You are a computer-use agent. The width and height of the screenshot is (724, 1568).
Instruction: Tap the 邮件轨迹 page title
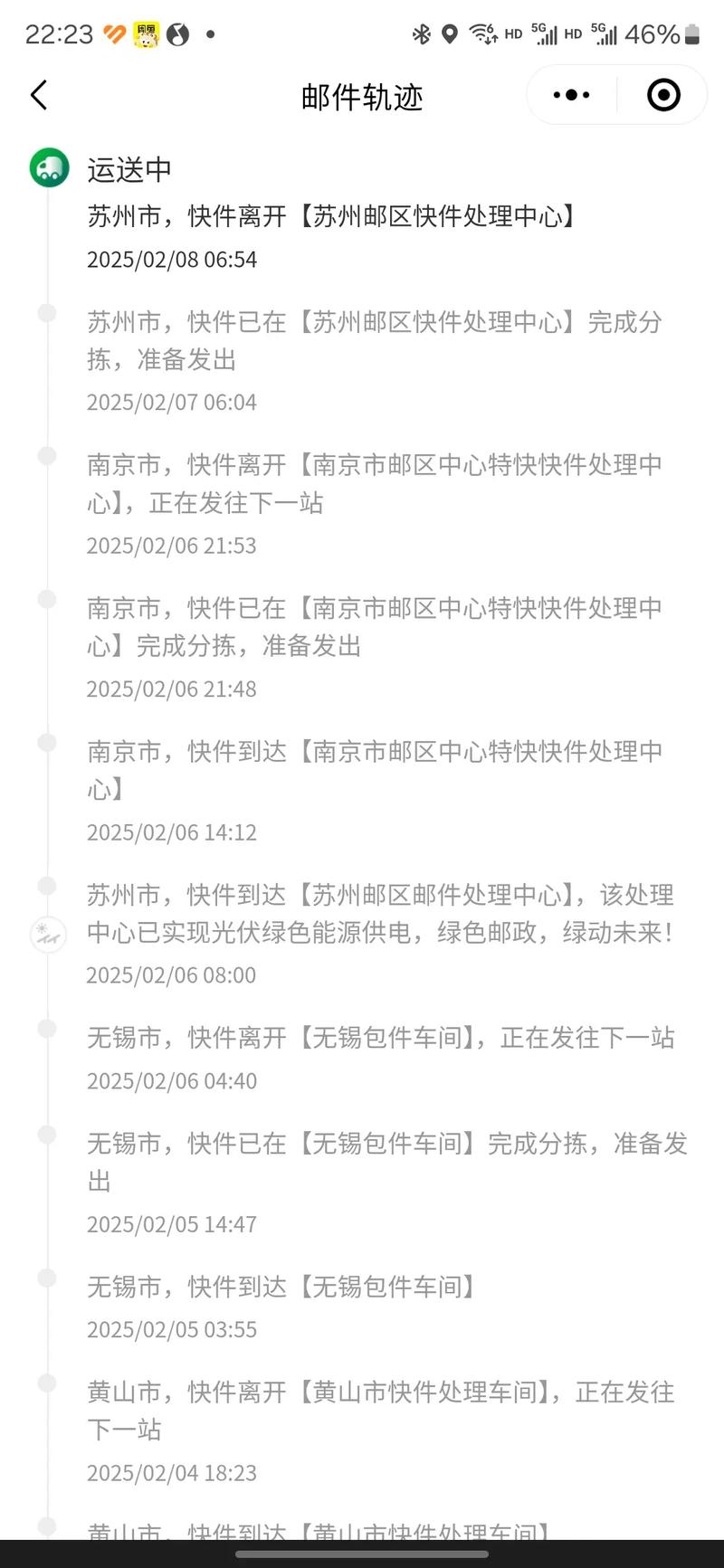[x=362, y=97]
